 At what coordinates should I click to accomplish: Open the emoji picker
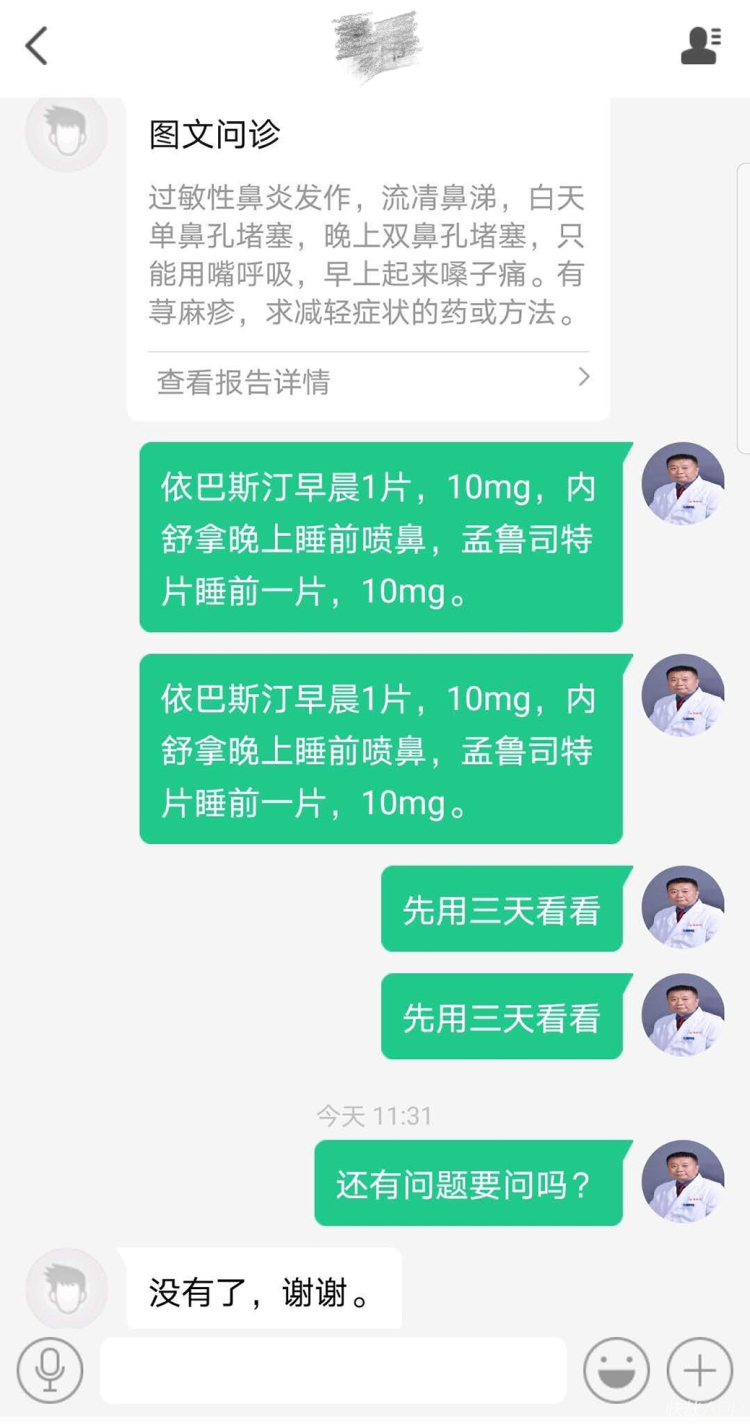(x=616, y=1370)
